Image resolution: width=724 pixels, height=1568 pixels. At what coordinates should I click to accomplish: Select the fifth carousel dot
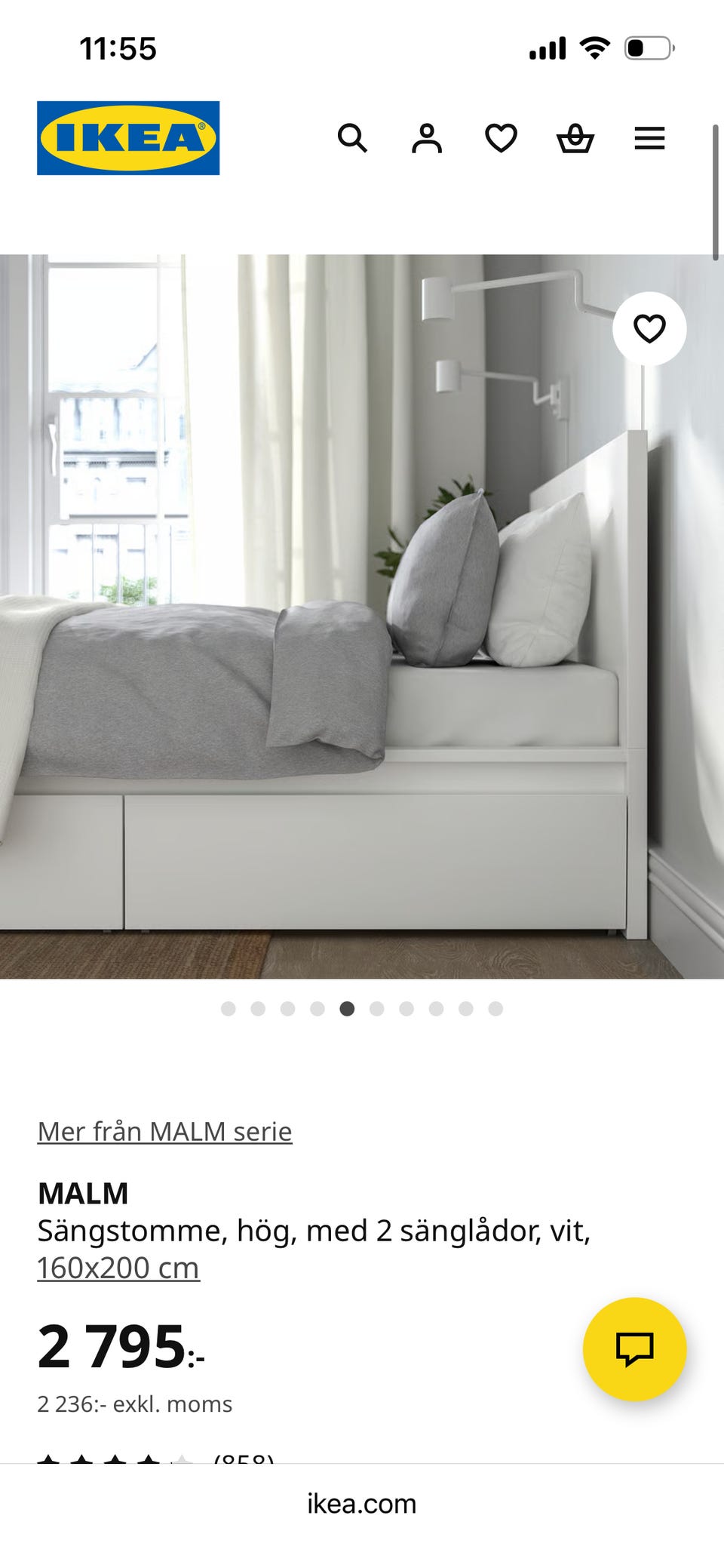coord(347,1007)
